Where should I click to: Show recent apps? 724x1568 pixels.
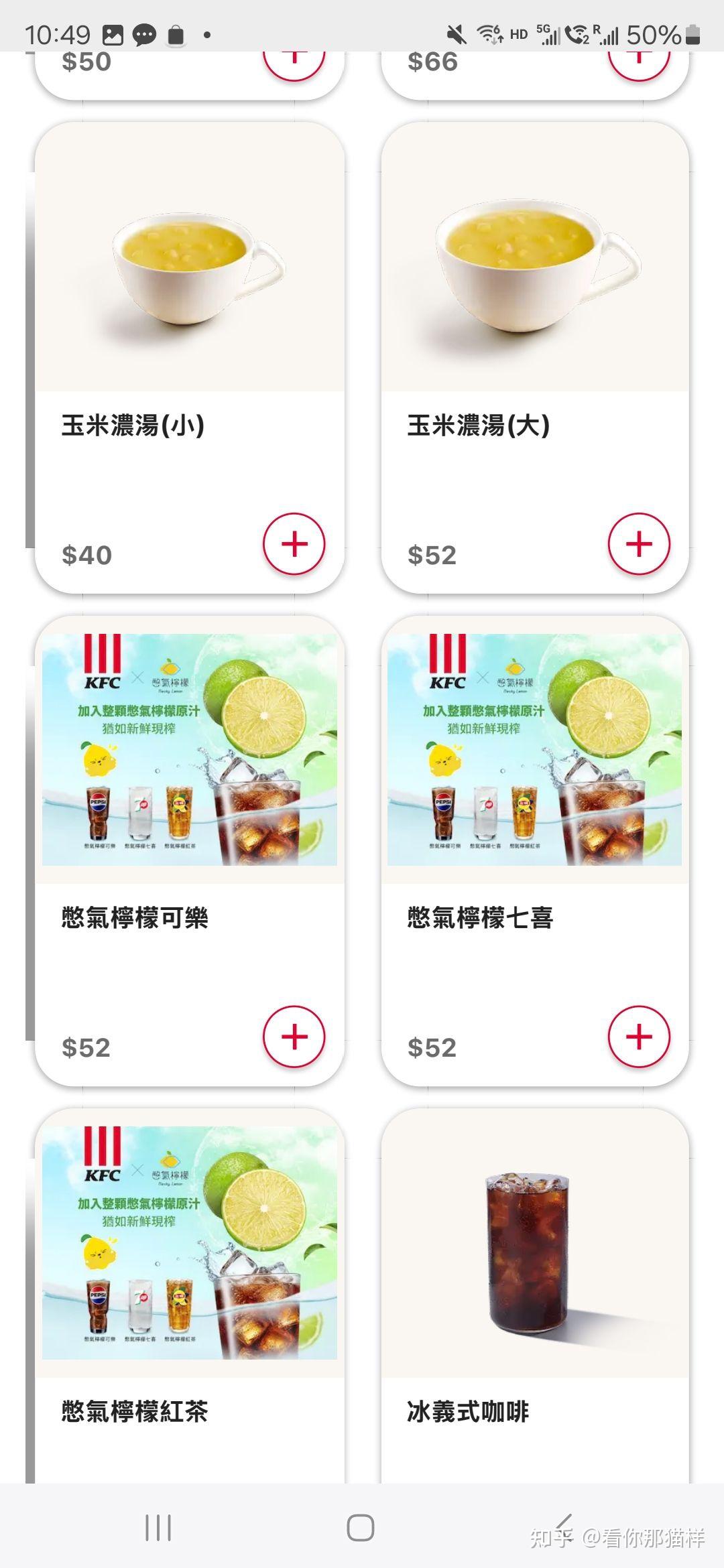[x=158, y=1528]
